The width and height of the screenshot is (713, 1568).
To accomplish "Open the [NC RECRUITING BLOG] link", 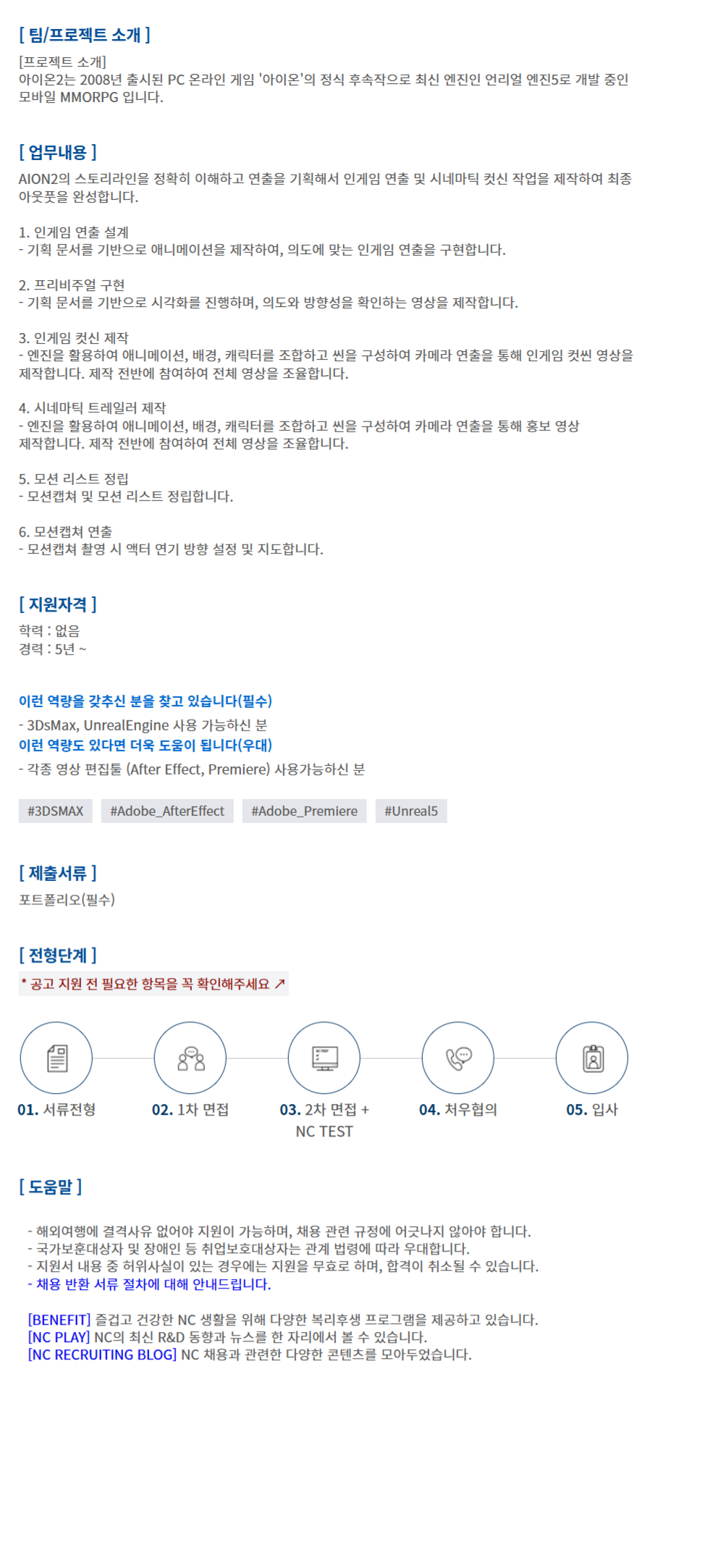I will tap(102, 1354).
